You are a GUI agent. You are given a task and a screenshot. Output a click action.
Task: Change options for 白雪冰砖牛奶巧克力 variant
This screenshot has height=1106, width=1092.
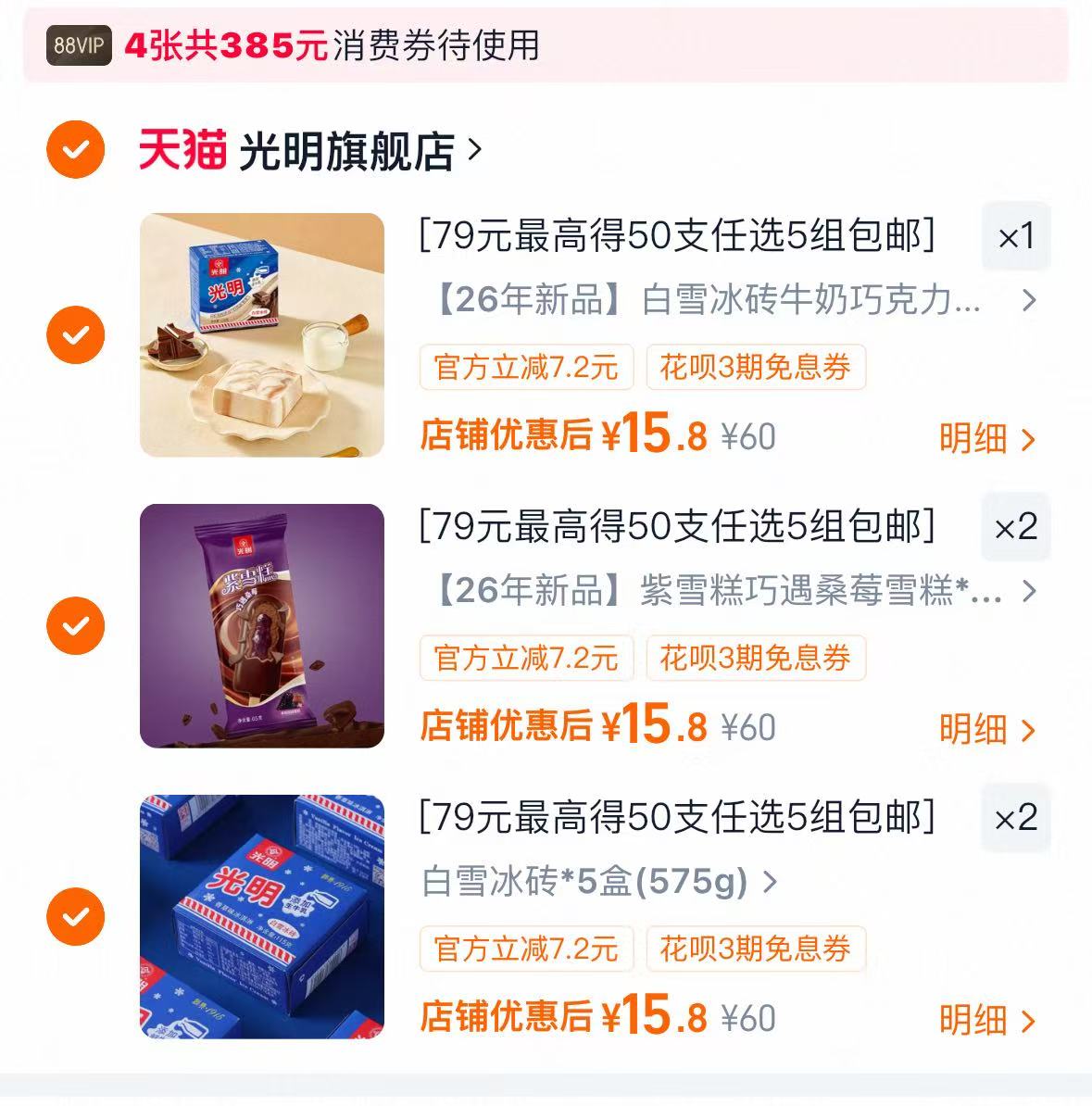[732, 300]
